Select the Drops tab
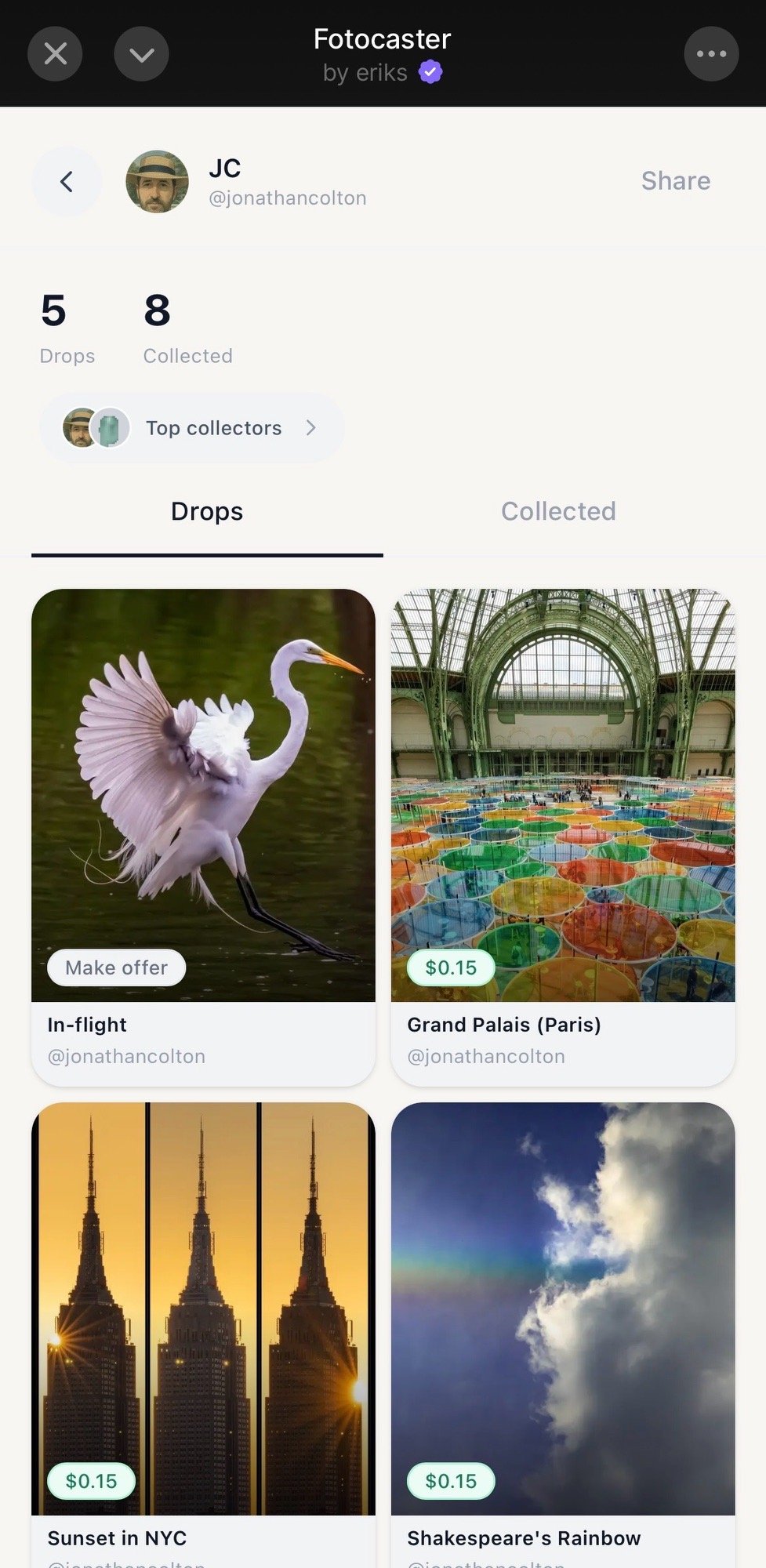 [207, 512]
